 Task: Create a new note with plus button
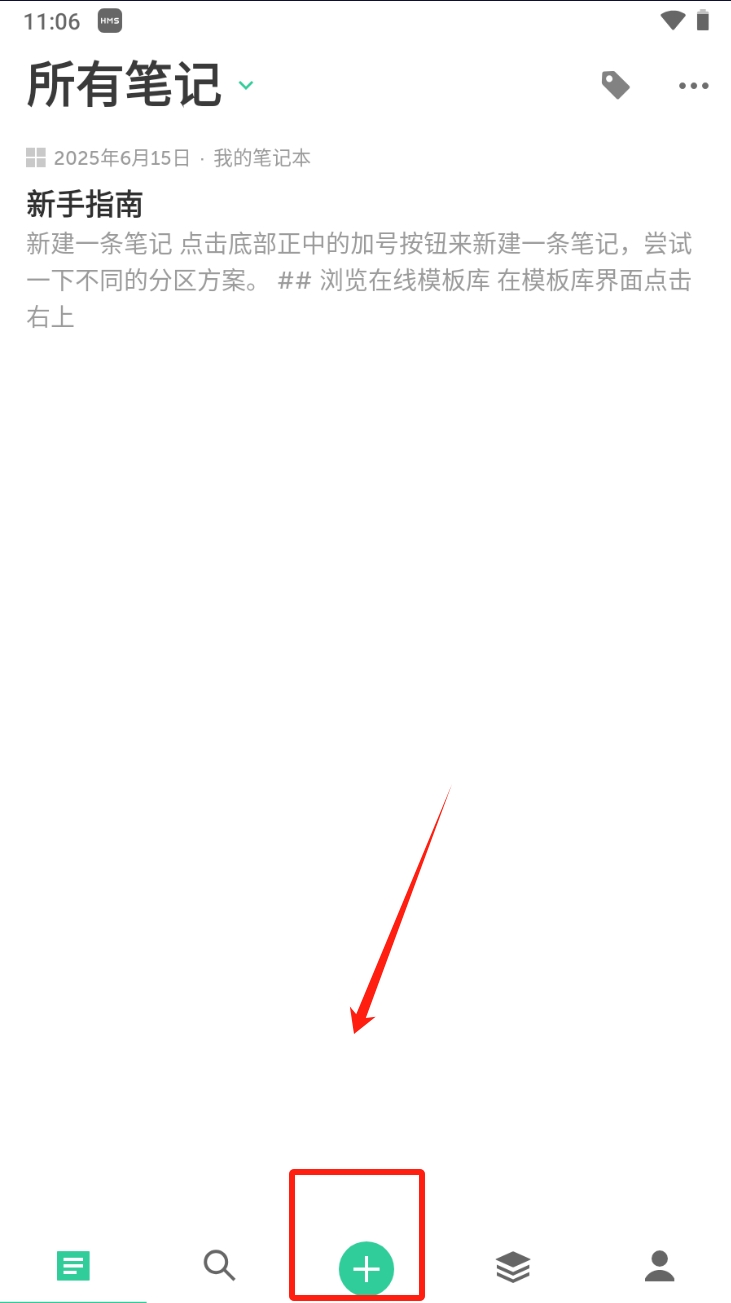tap(366, 1269)
